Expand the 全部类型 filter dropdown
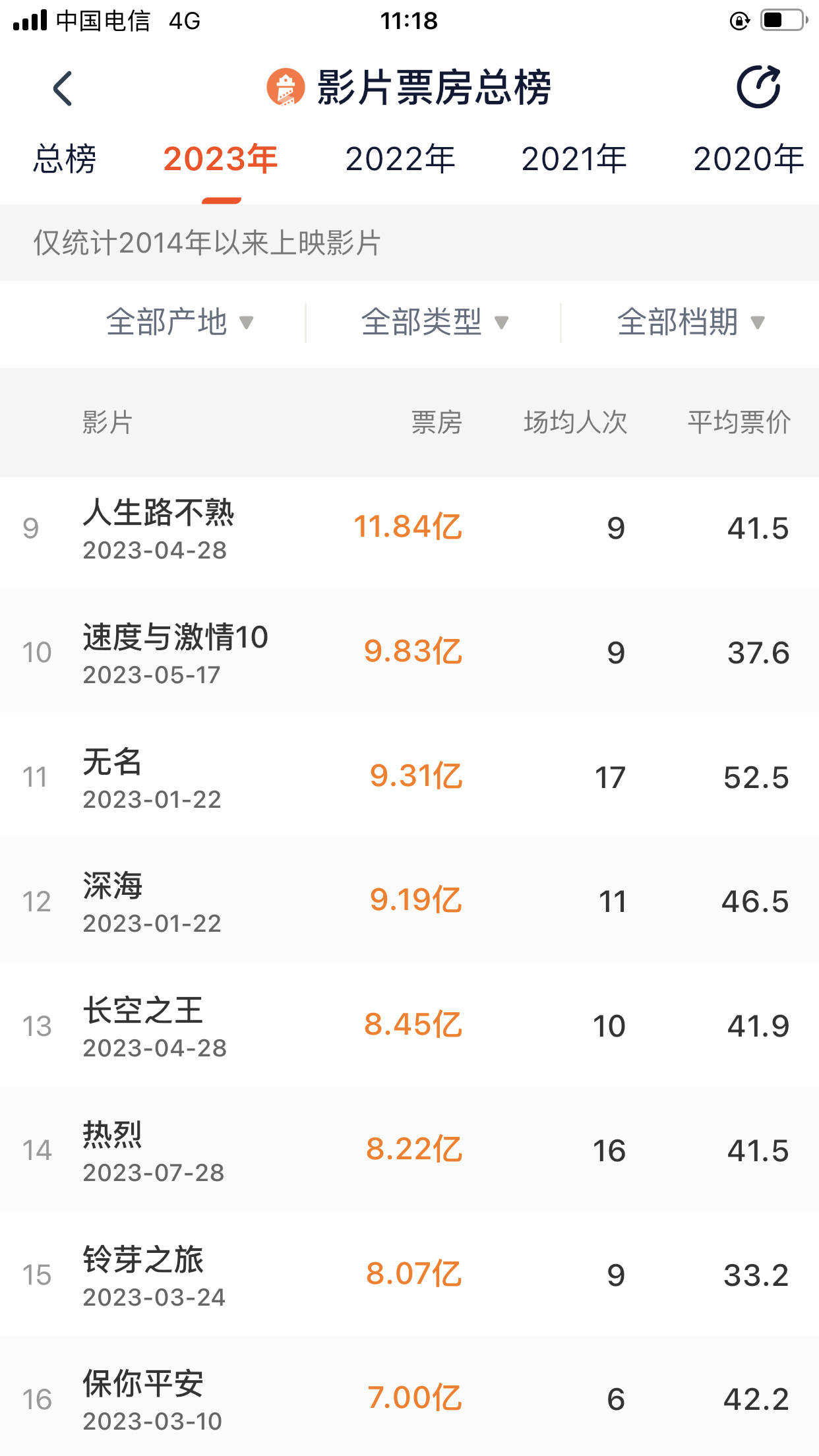 pyautogui.click(x=435, y=322)
